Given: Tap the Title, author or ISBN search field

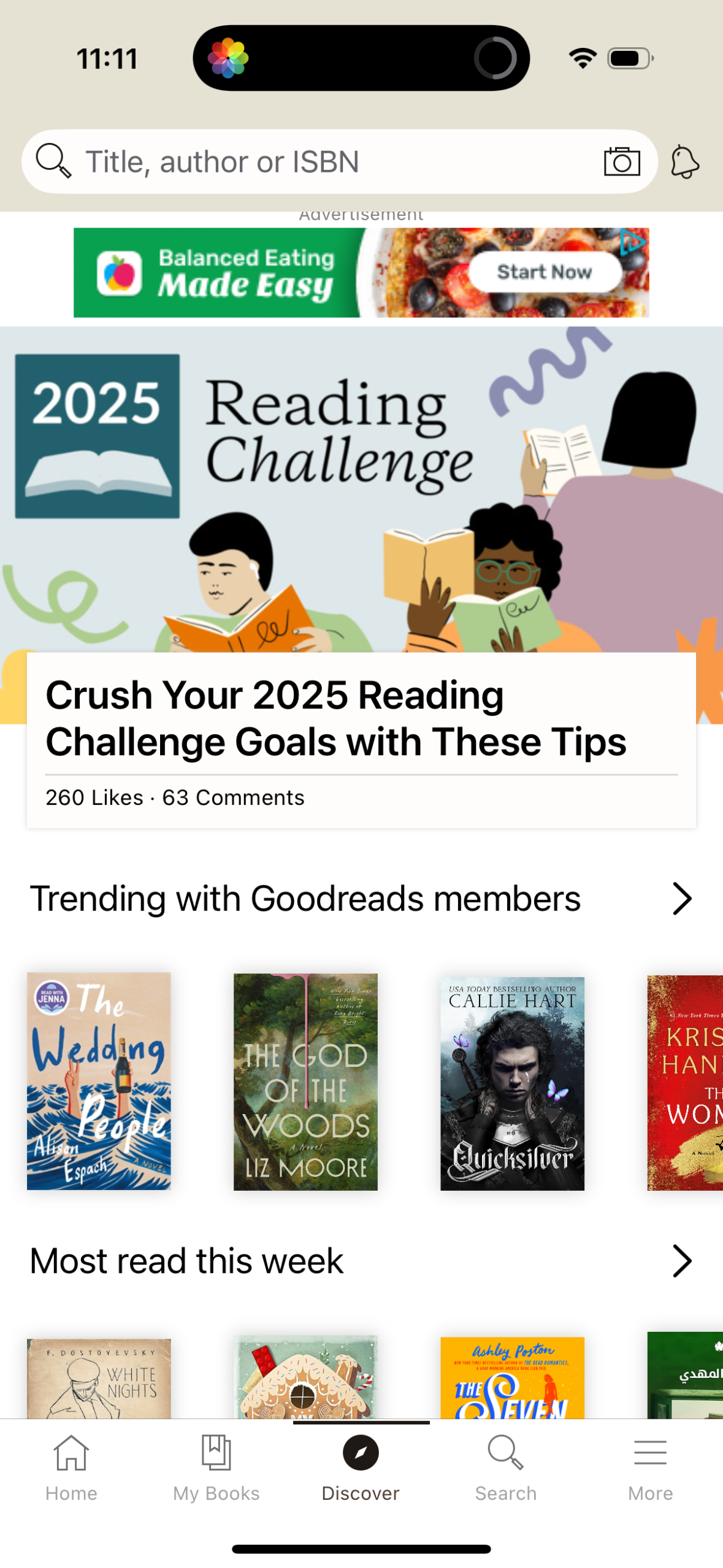Looking at the screenshot, I should 245,161.
